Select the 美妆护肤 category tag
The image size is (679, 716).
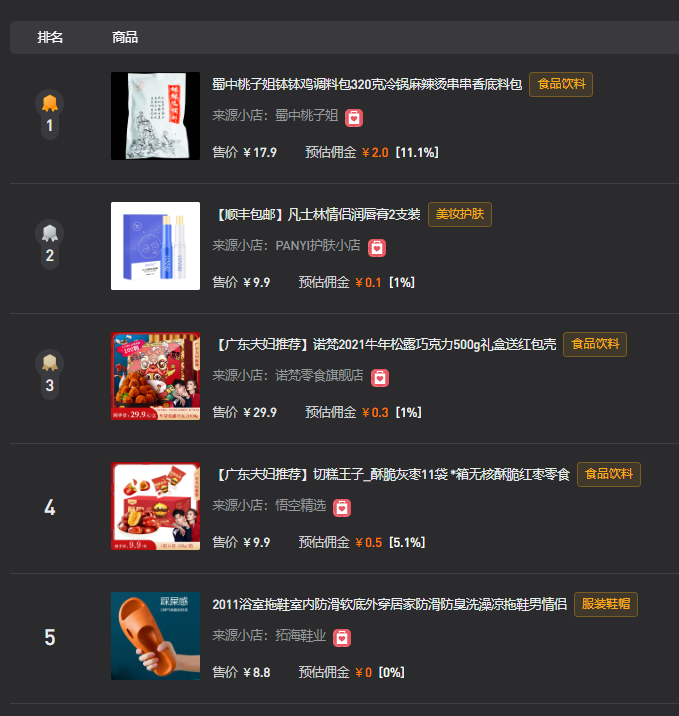pos(460,214)
